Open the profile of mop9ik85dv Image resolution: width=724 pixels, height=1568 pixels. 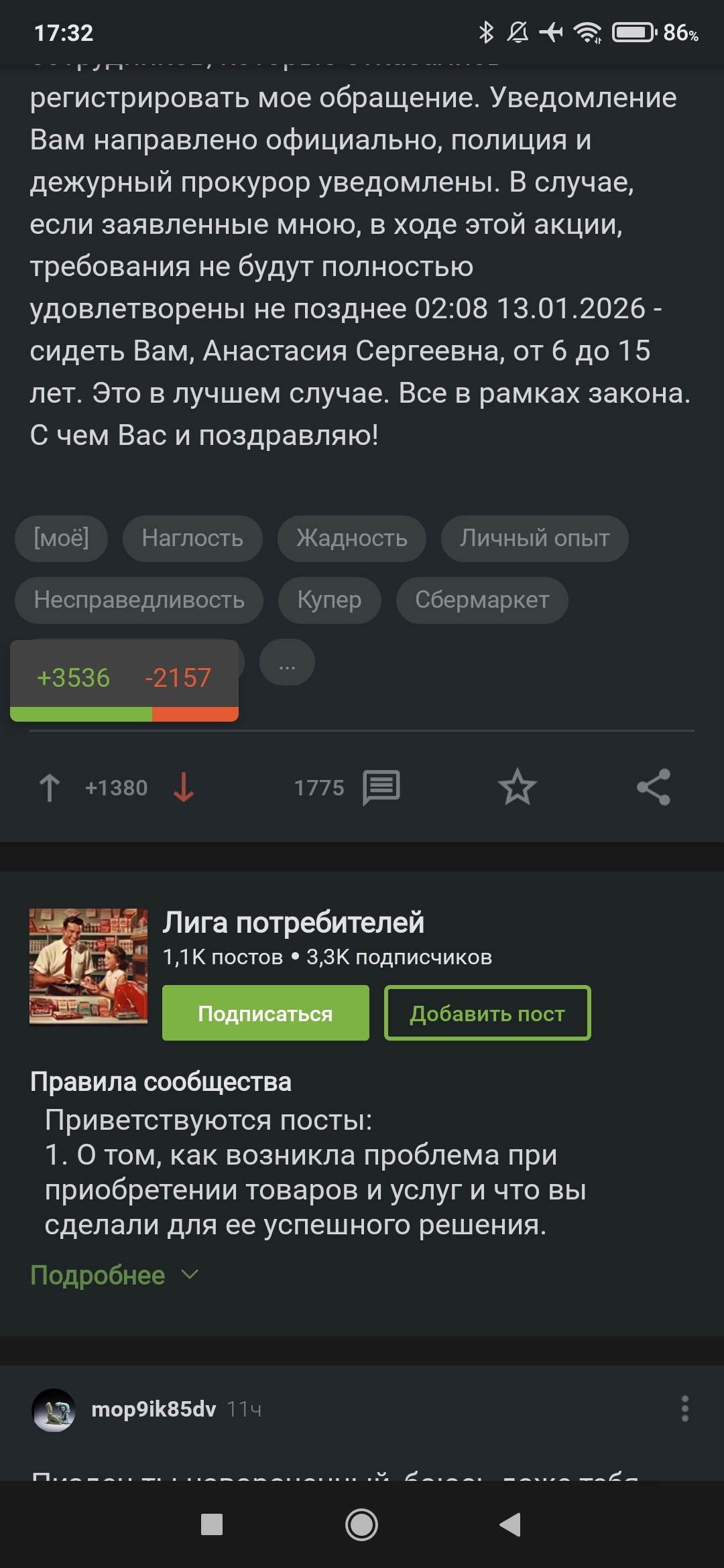154,1409
